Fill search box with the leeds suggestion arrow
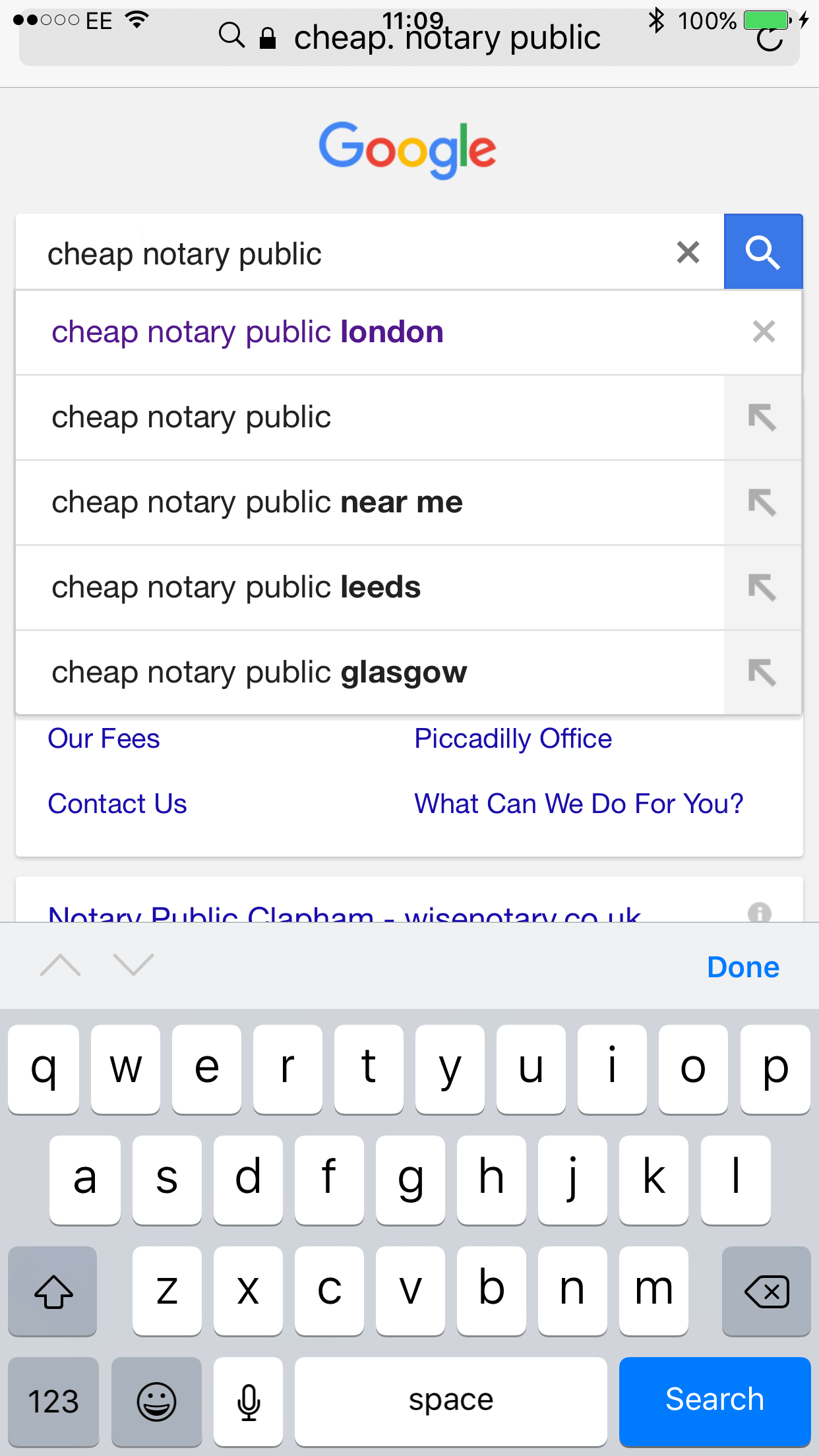Screen dimensions: 819x1456 click(762, 588)
